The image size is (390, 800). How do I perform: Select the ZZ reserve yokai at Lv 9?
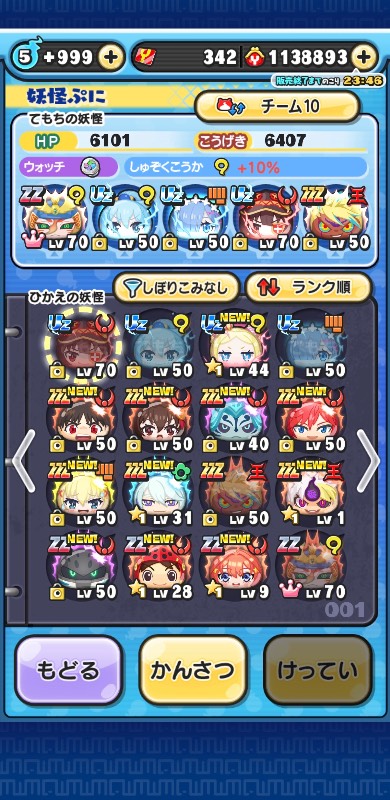click(234, 566)
